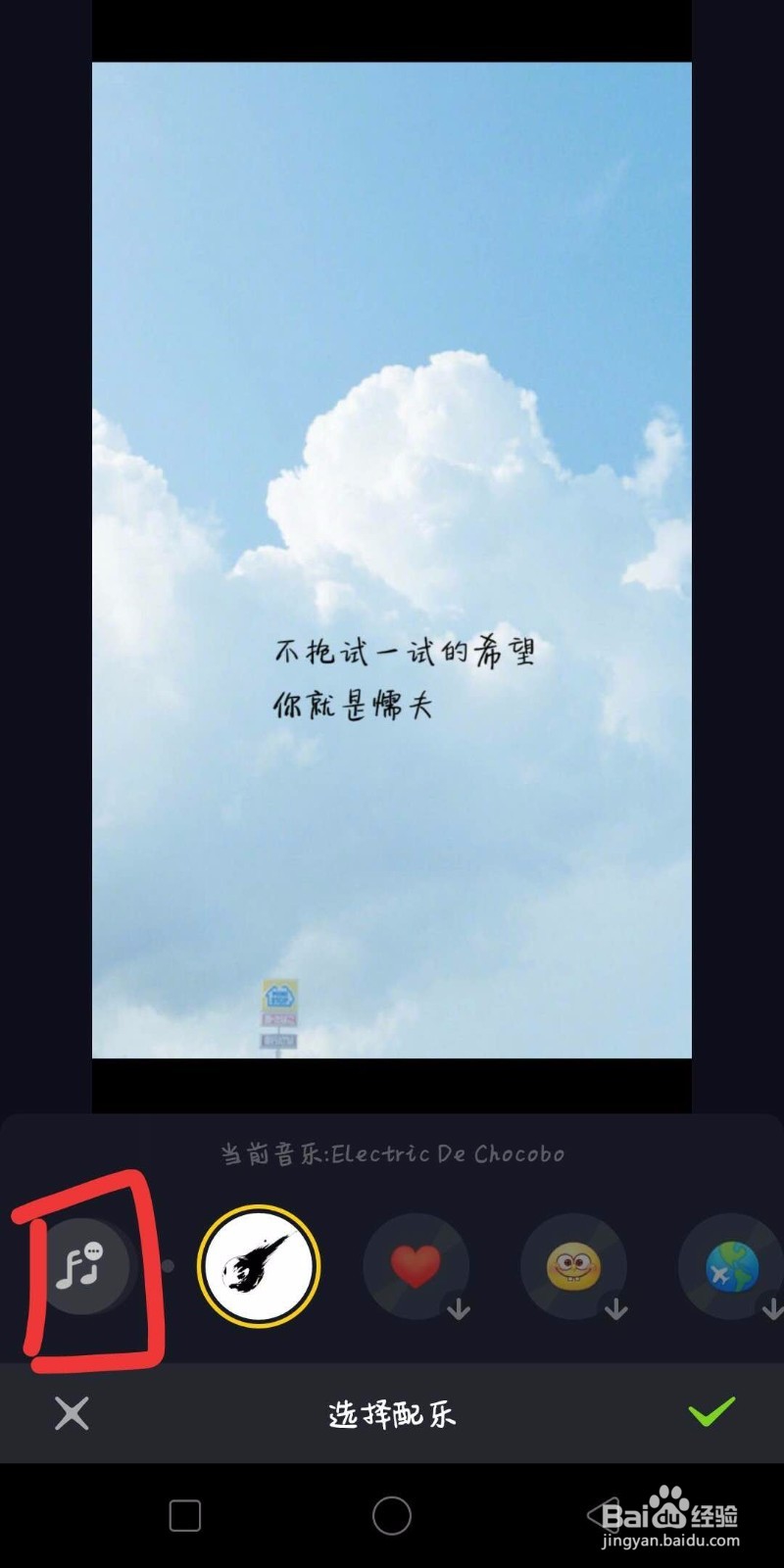The image size is (784, 1568).
Task: Tap the yellow-ringed selected music thumbnail
Action: [257, 1266]
